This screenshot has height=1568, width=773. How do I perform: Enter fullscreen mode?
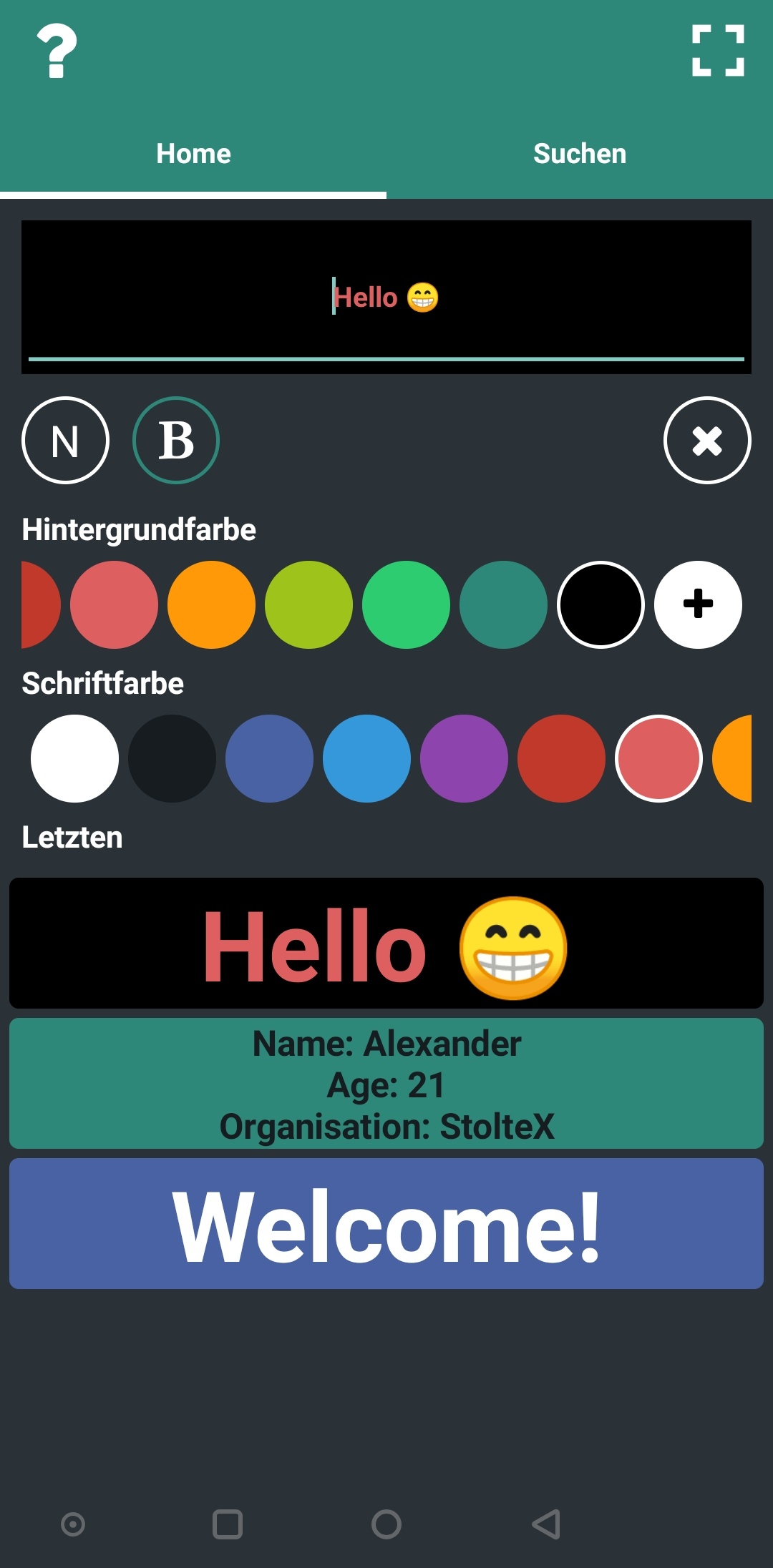(x=718, y=51)
